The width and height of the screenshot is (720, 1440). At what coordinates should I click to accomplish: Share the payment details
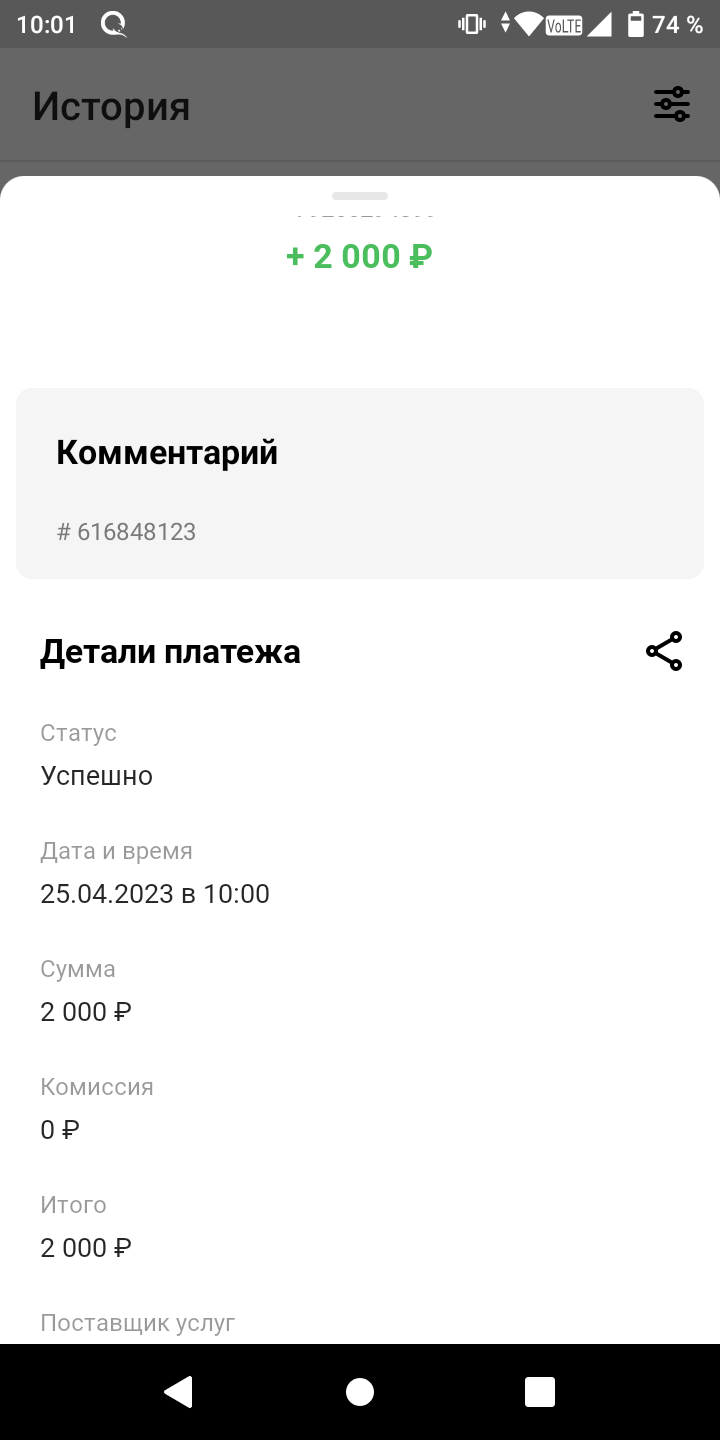664,651
